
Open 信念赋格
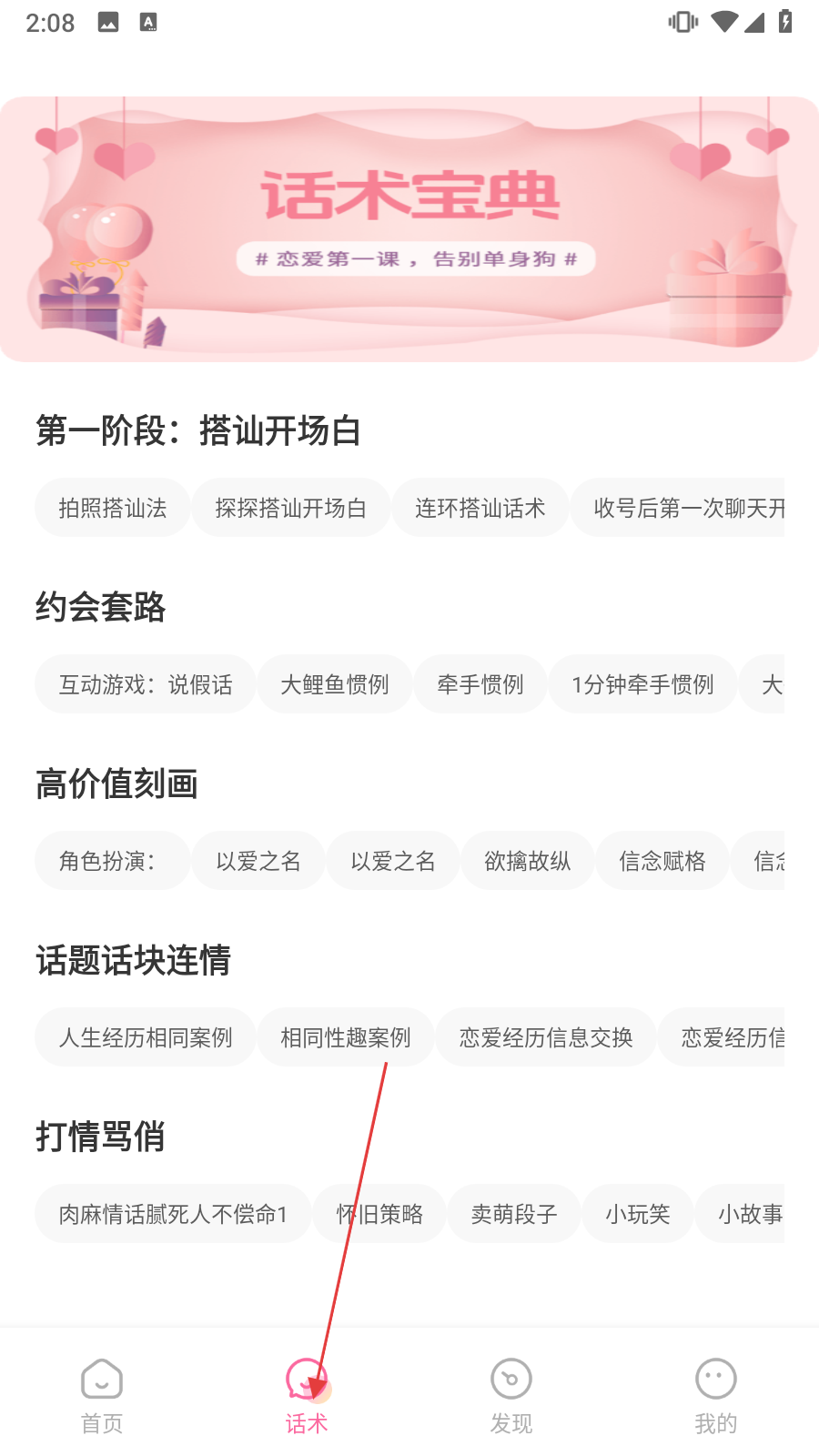point(662,861)
